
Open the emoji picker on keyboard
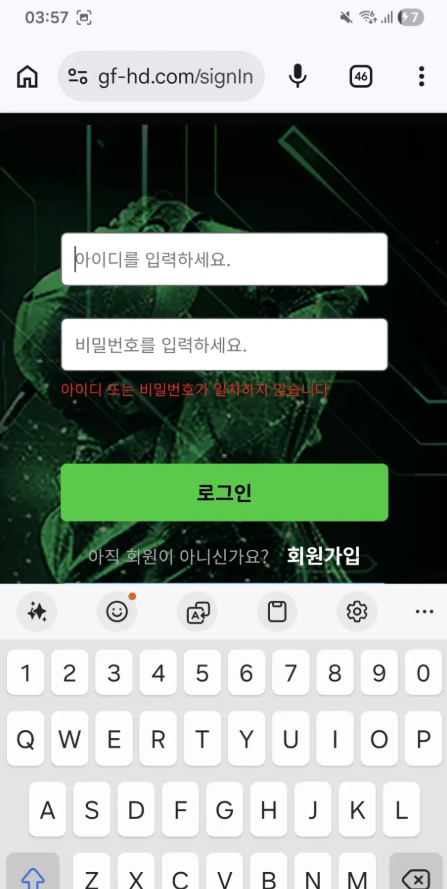[x=117, y=612]
